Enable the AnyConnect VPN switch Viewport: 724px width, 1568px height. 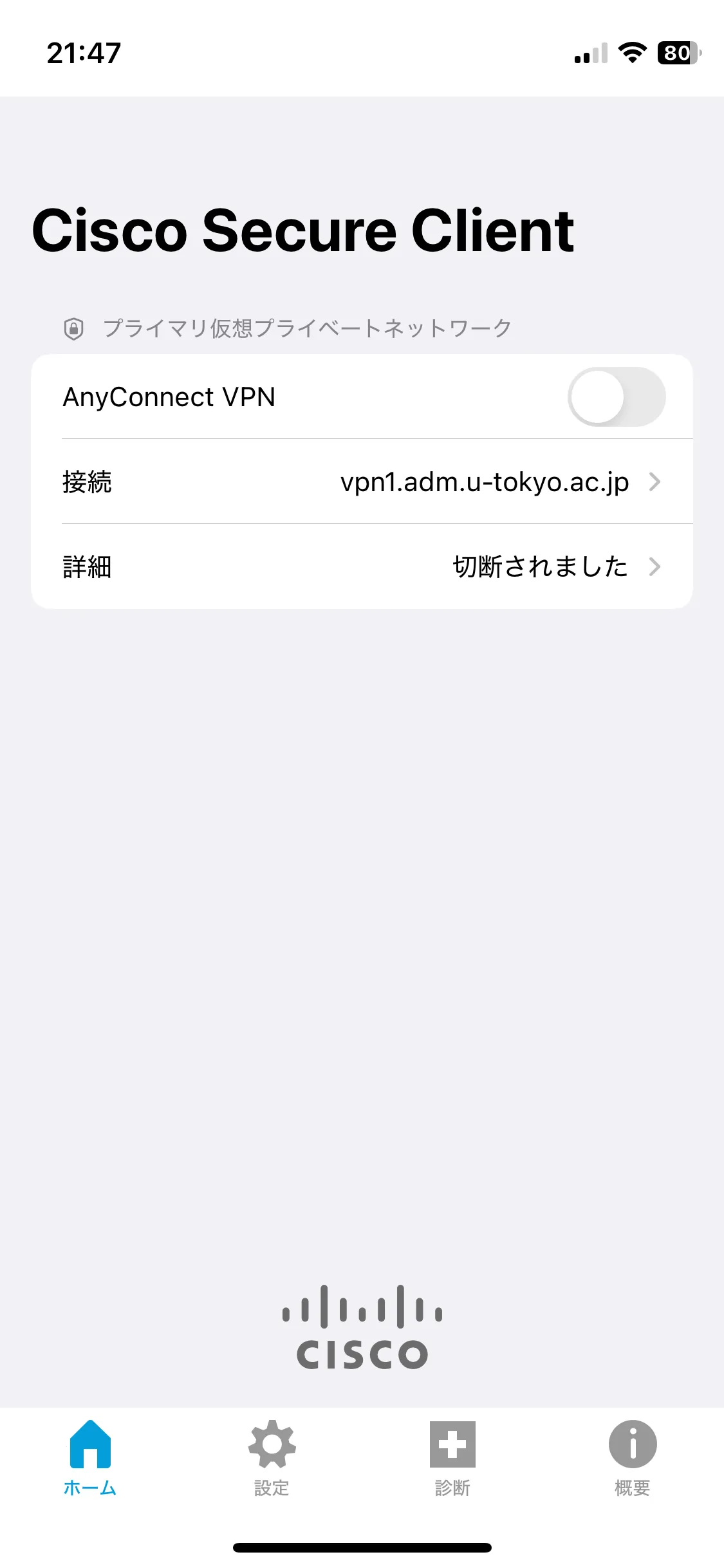click(x=616, y=397)
